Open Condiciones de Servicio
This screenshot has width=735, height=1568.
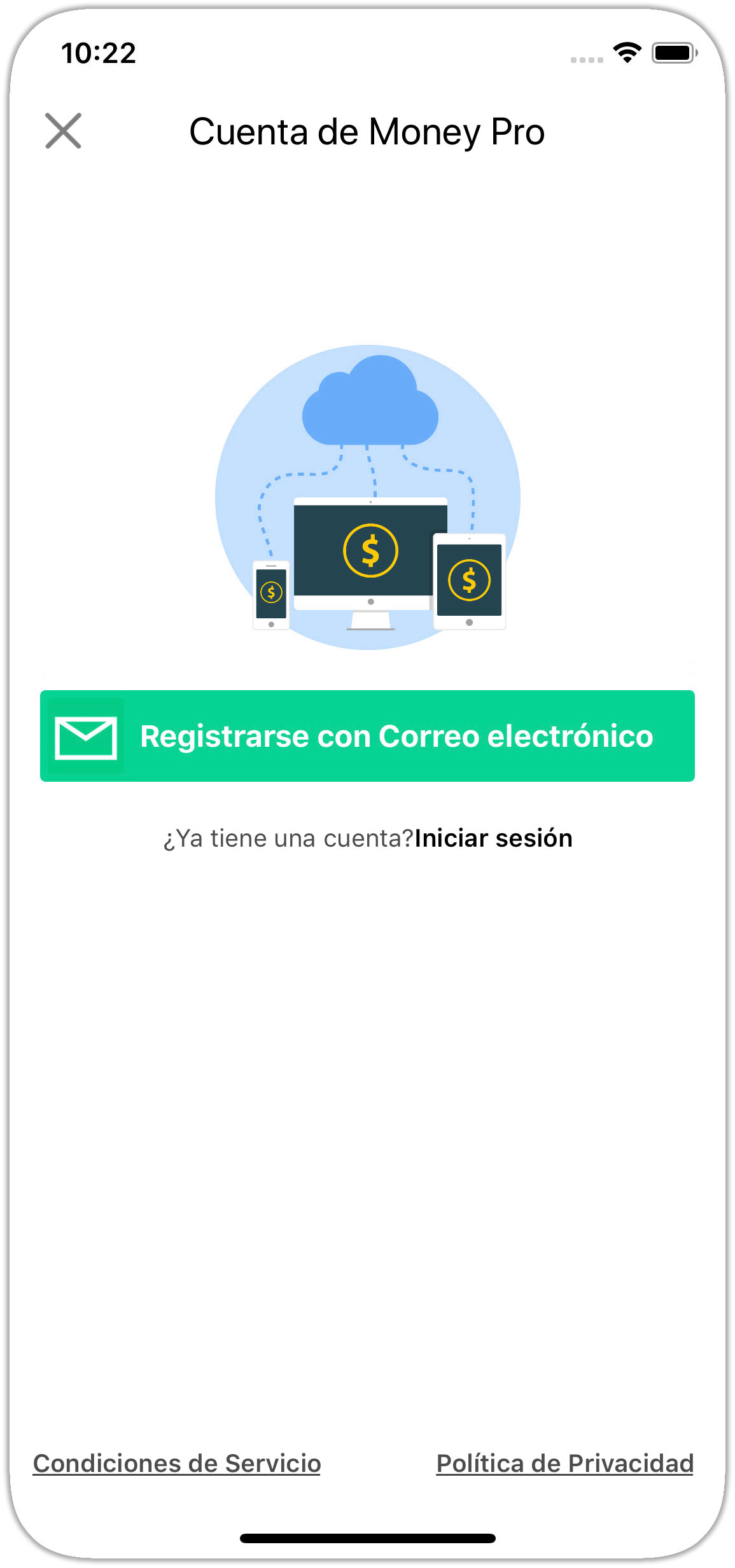(x=177, y=1464)
